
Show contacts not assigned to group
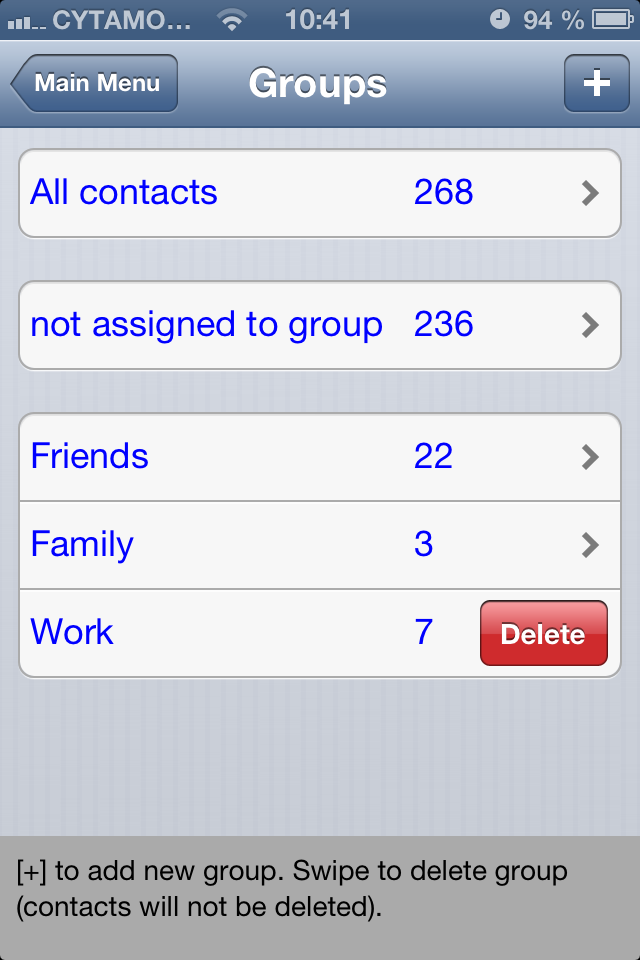pos(320,325)
